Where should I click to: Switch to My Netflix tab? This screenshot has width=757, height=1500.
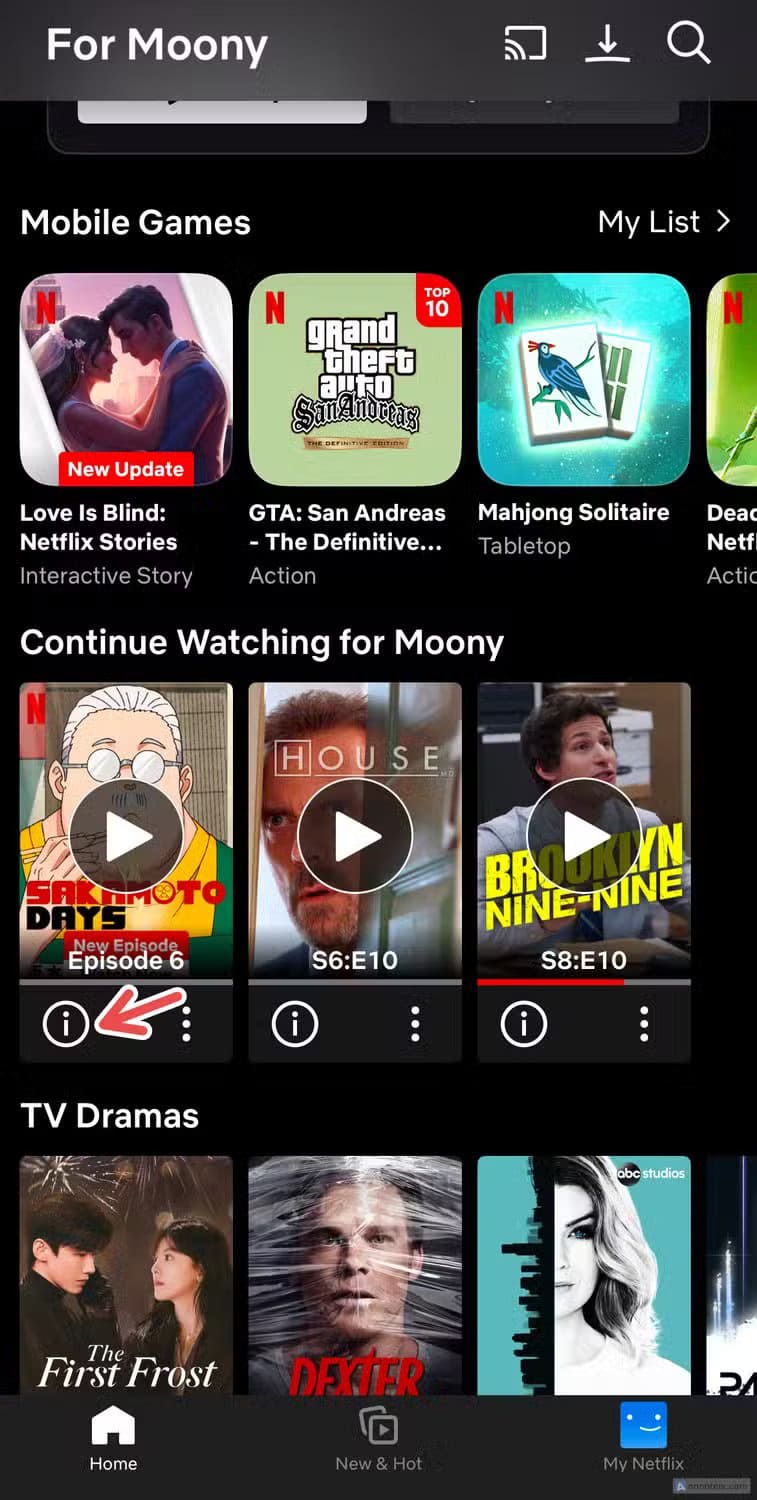coord(643,1440)
